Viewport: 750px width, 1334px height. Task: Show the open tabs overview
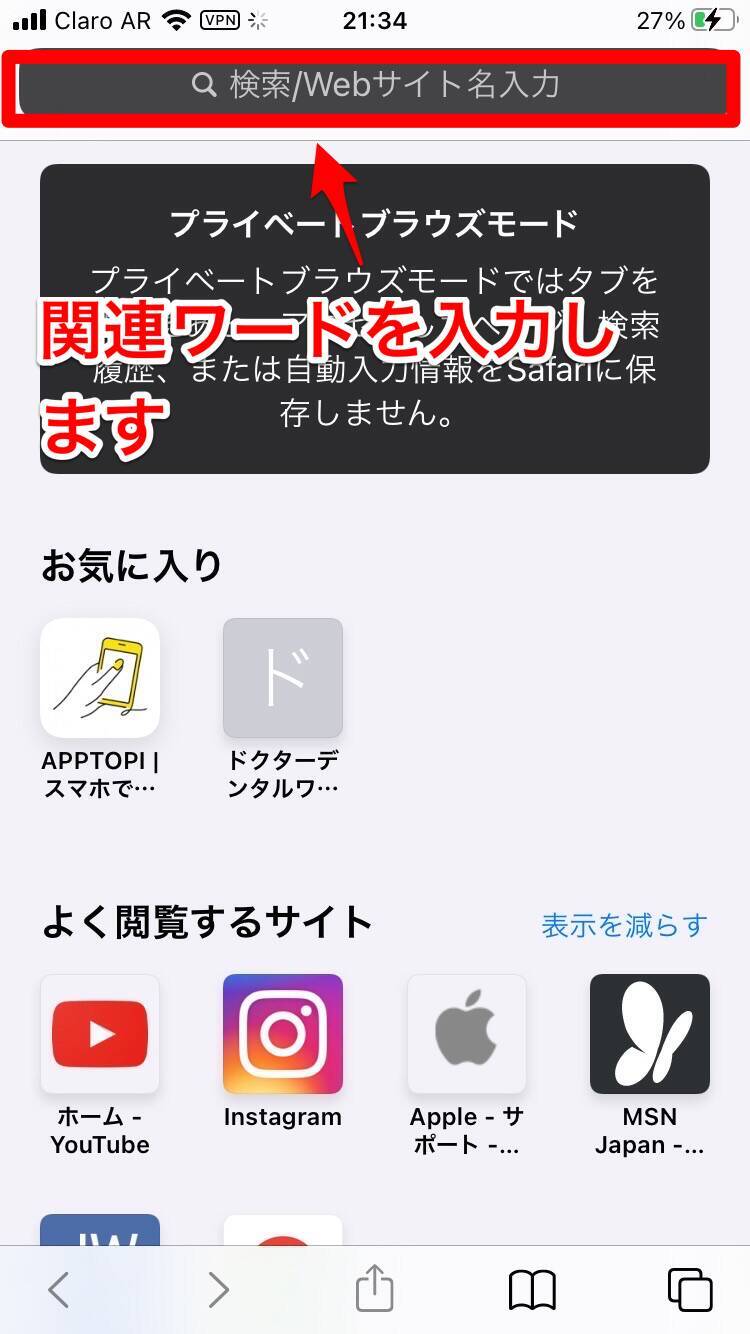click(x=689, y=1290)
